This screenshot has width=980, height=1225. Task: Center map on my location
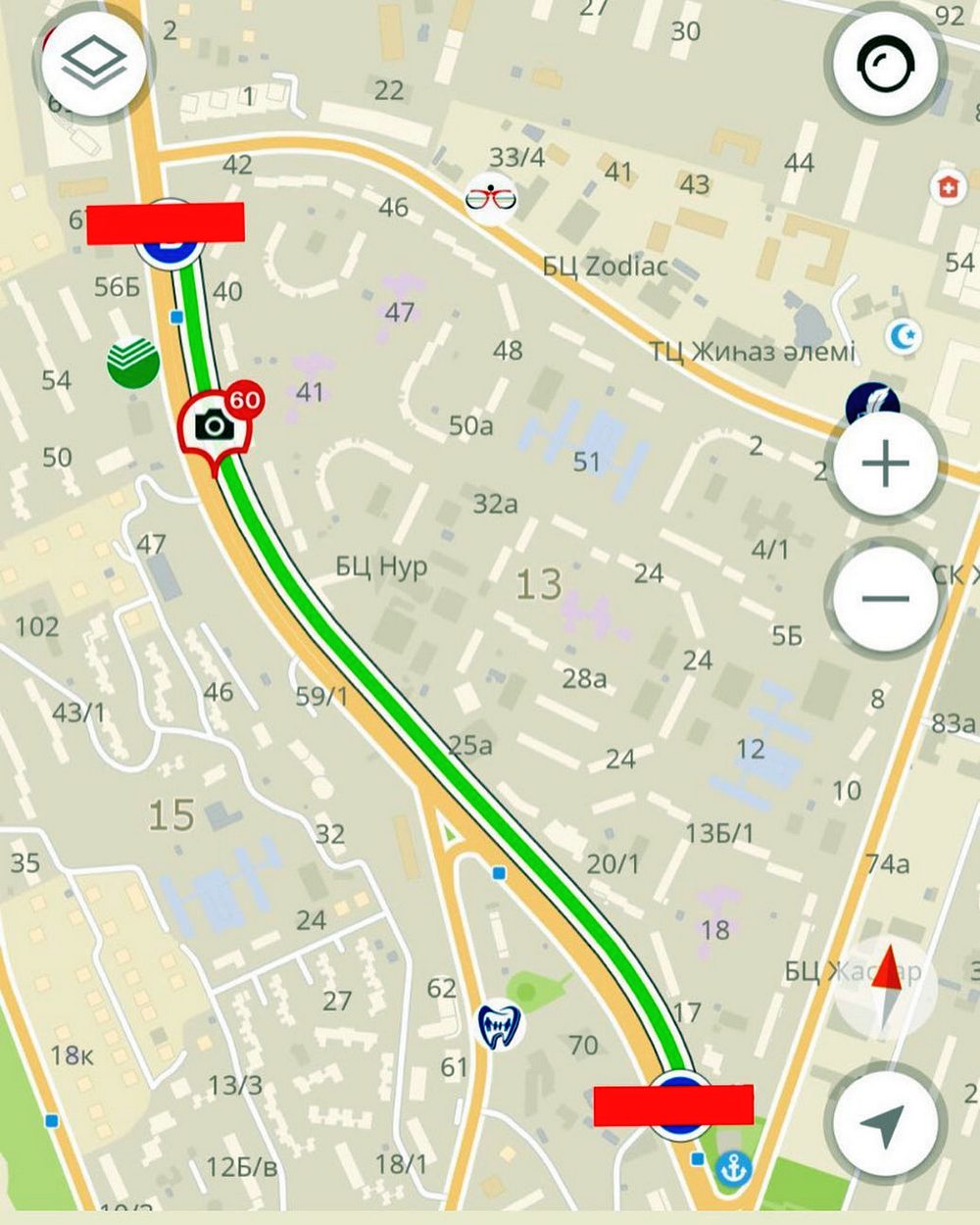[x=885, y=1125]
